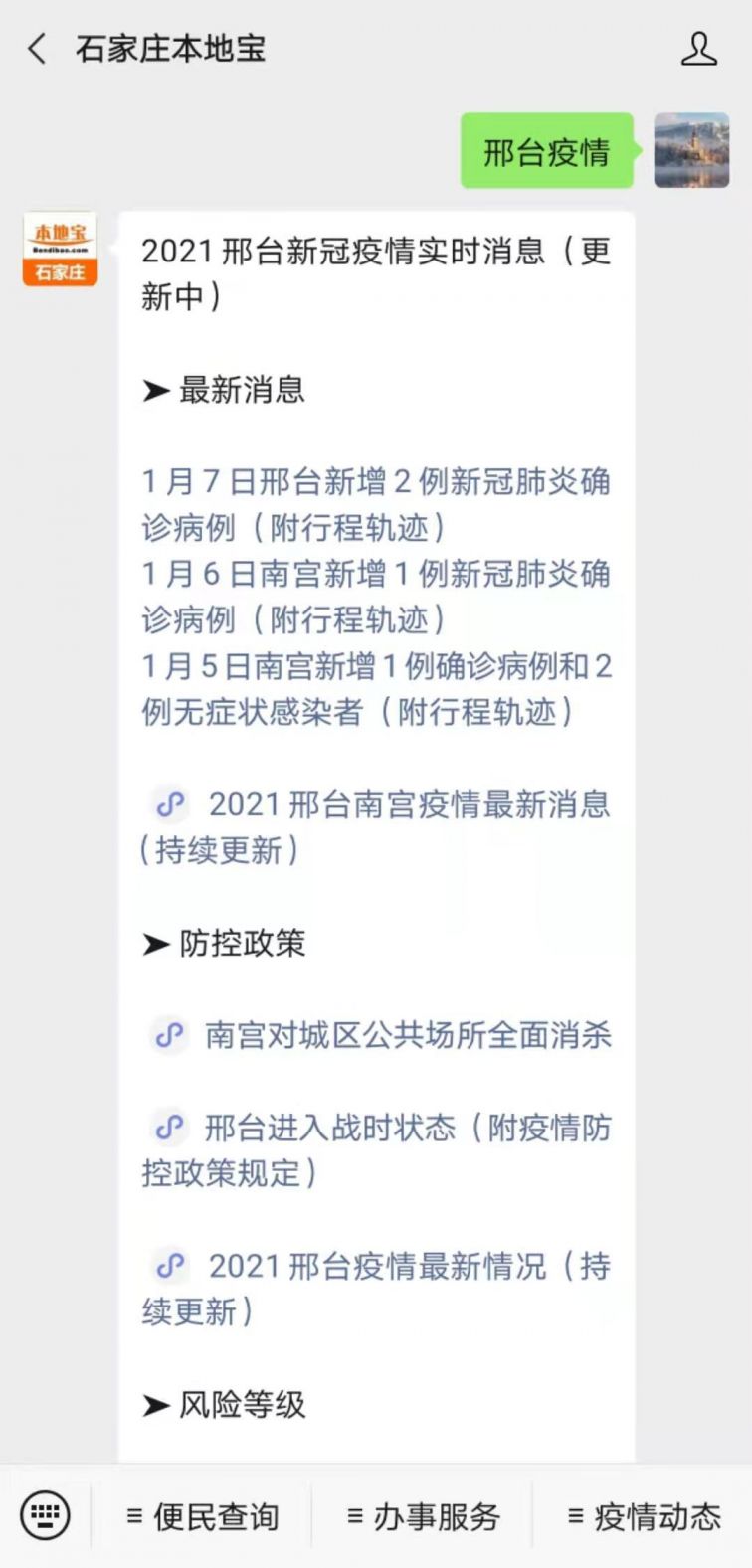Tap the 石家庄本地宝 account avatar
Viewport: 752px width, 1568px height.
pyautogui.click(x=60, y=249)
